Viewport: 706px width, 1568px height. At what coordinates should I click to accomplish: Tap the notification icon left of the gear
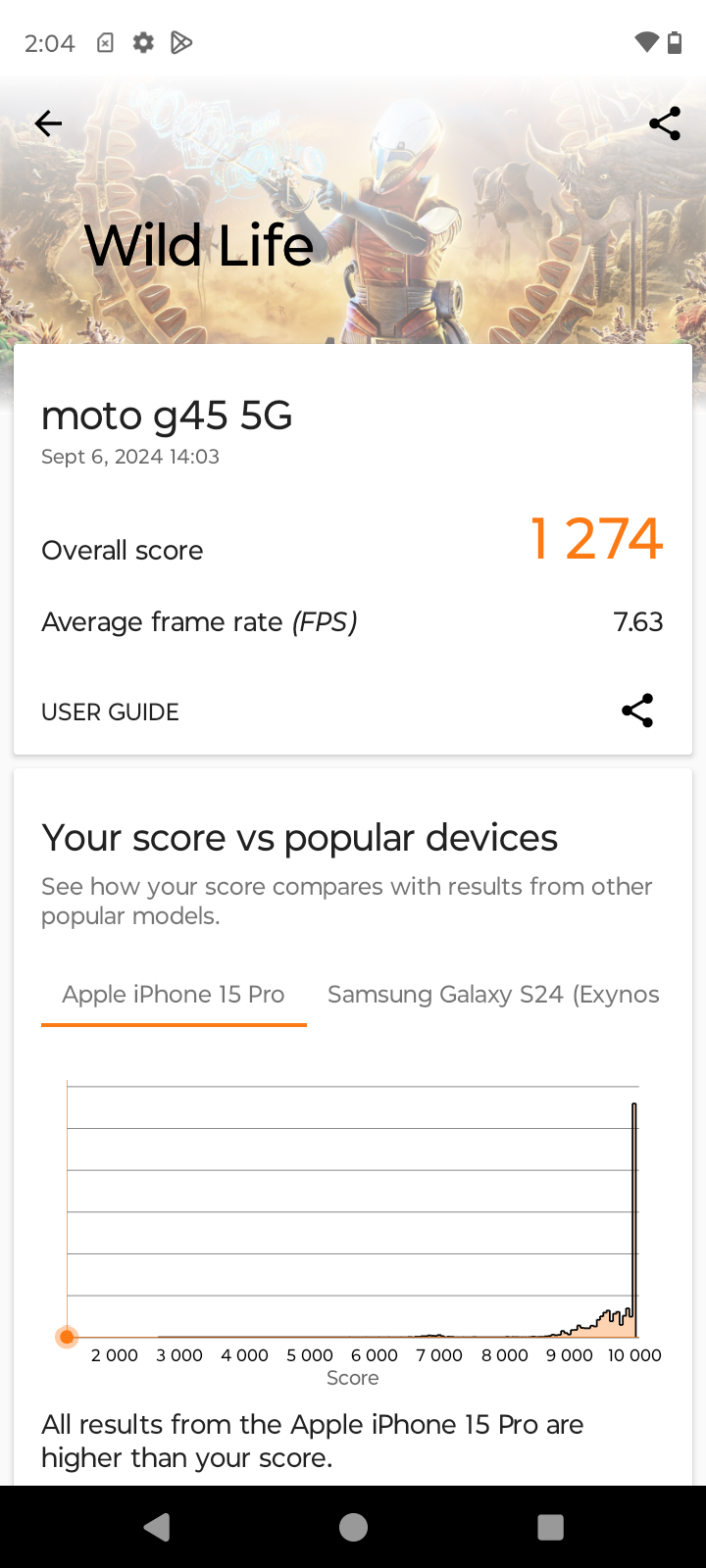point(105,42)
